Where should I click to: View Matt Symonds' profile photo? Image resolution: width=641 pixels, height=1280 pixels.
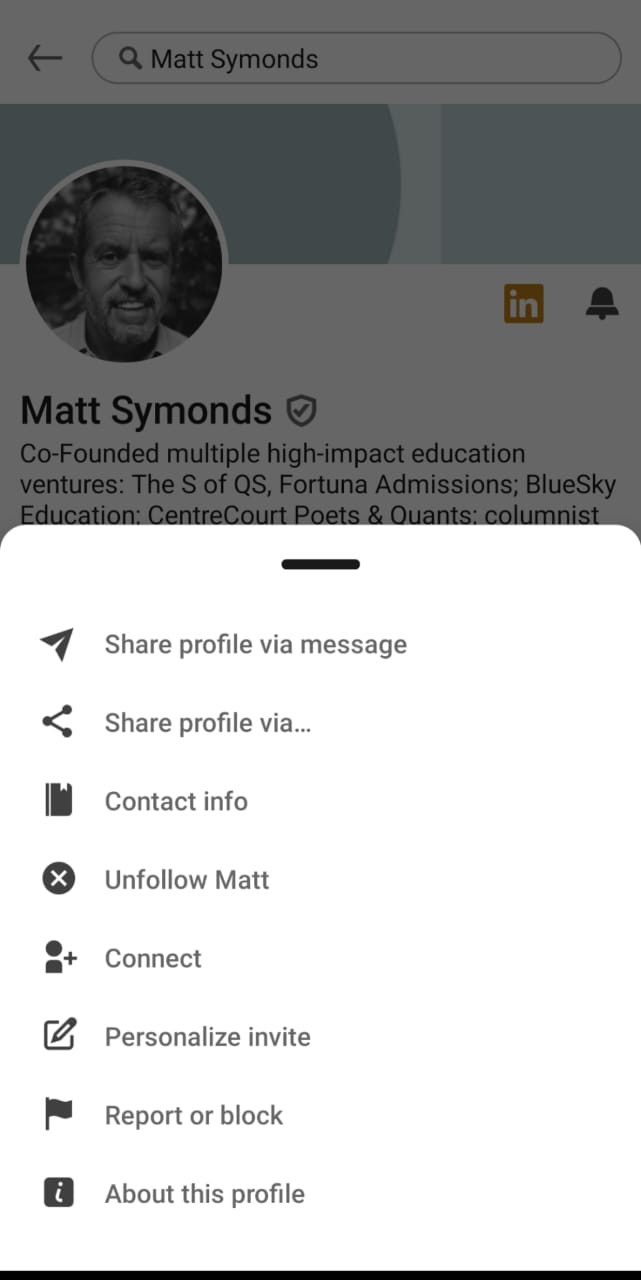click(124, 264)
